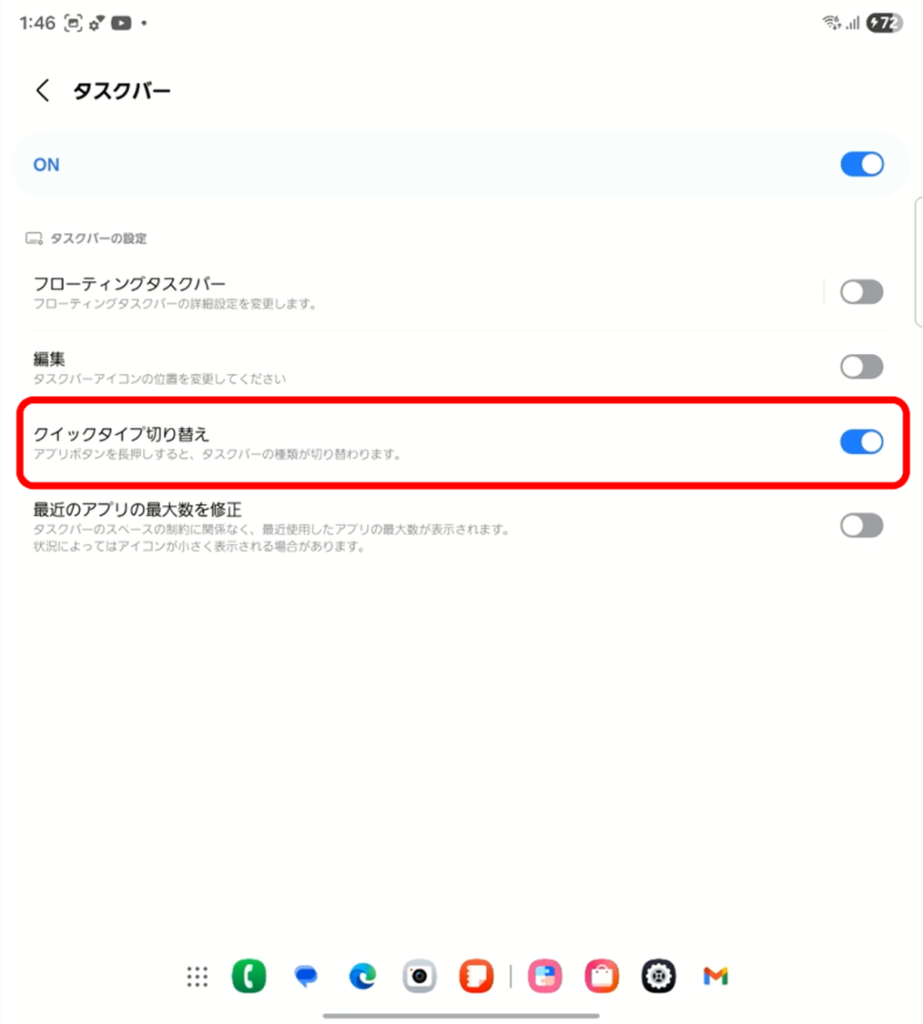Open the Settings gear icon in the taskbar
This screenshot has width=923, height=1024.
(x=659, y=976)
